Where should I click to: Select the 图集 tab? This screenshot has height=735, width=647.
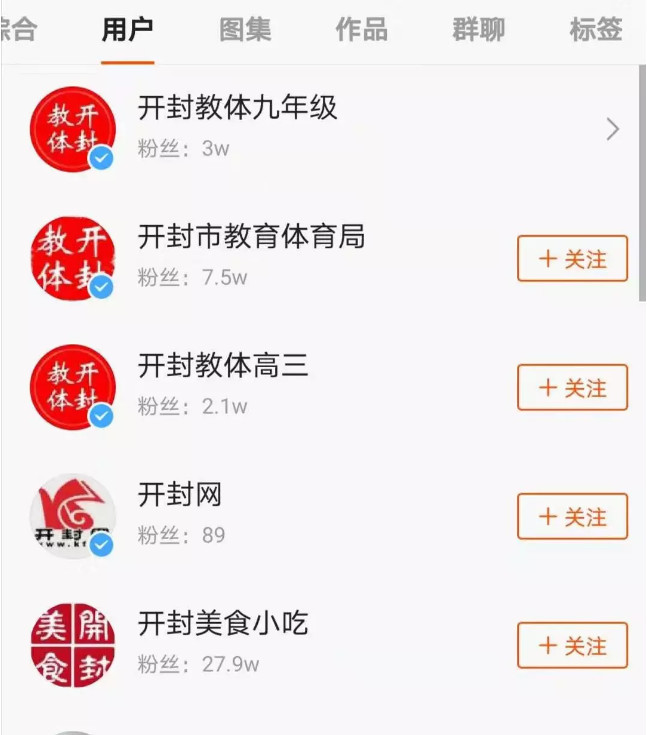245,30
